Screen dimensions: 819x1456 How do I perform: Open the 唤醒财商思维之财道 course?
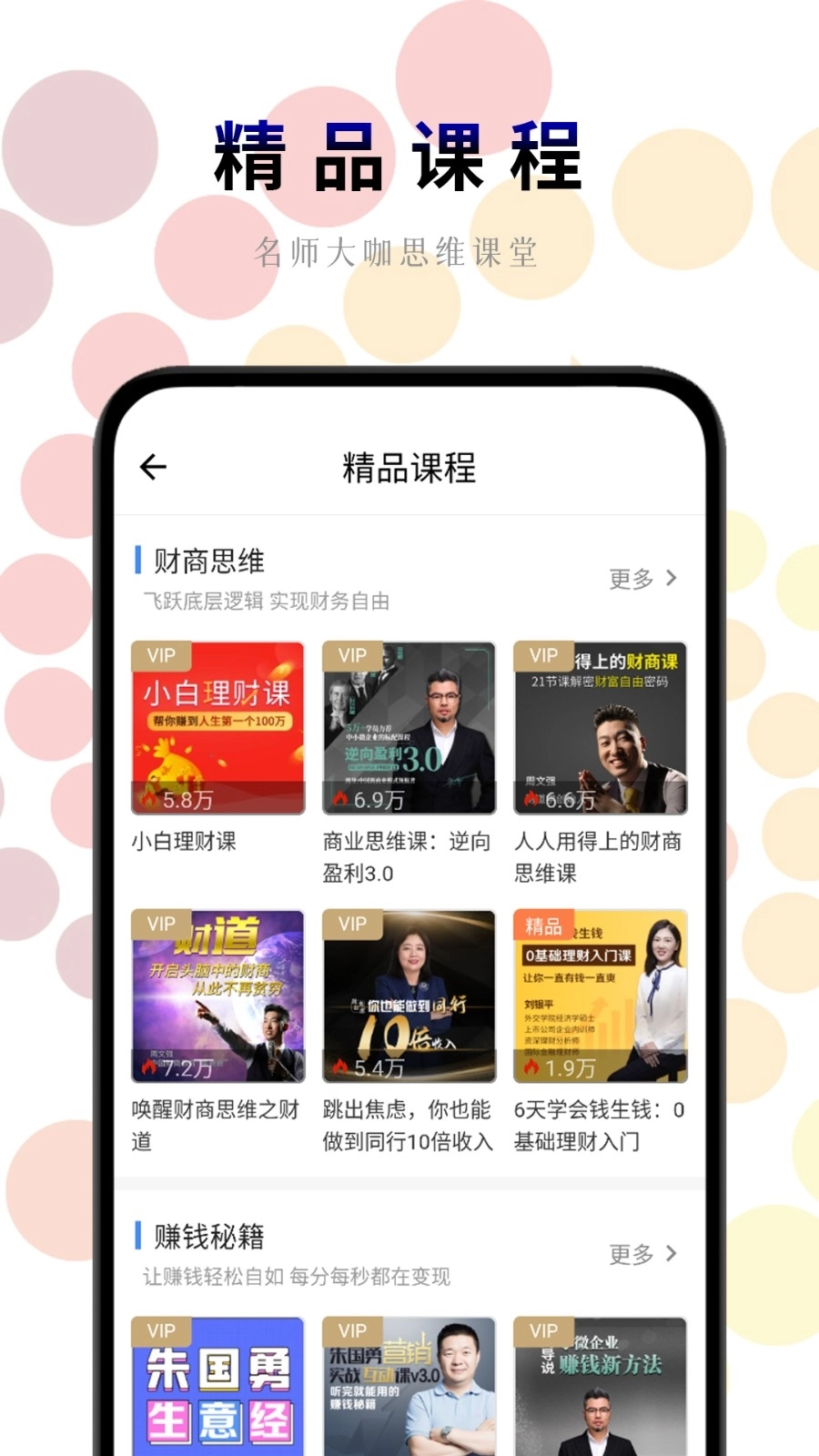pyautogui.click(x=218, y=996)
